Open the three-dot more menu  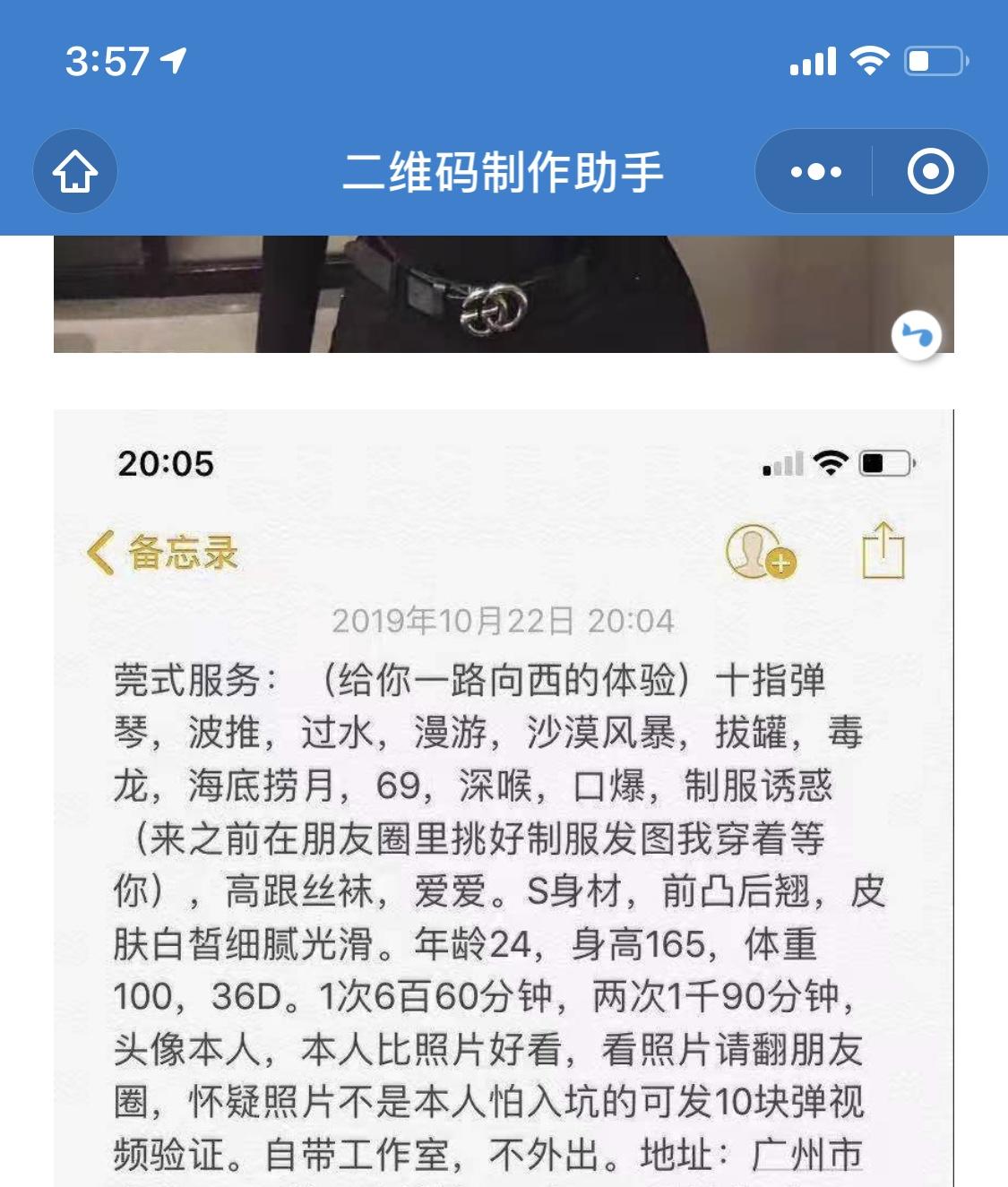click(815, 171)
